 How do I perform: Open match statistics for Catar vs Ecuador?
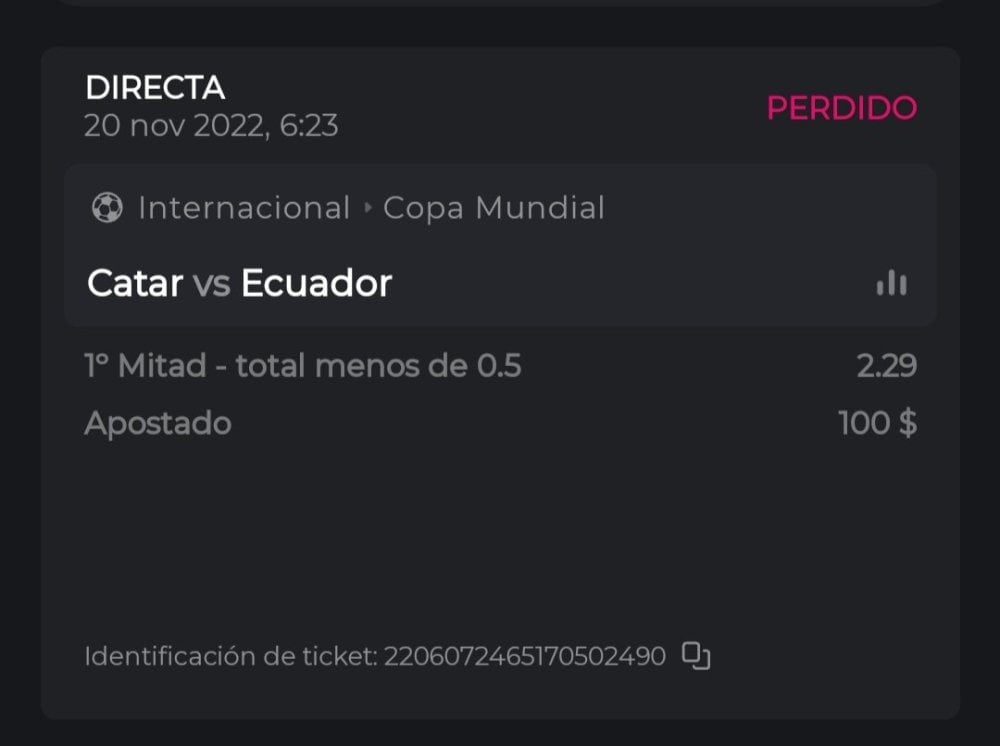[x=891, y=284]
